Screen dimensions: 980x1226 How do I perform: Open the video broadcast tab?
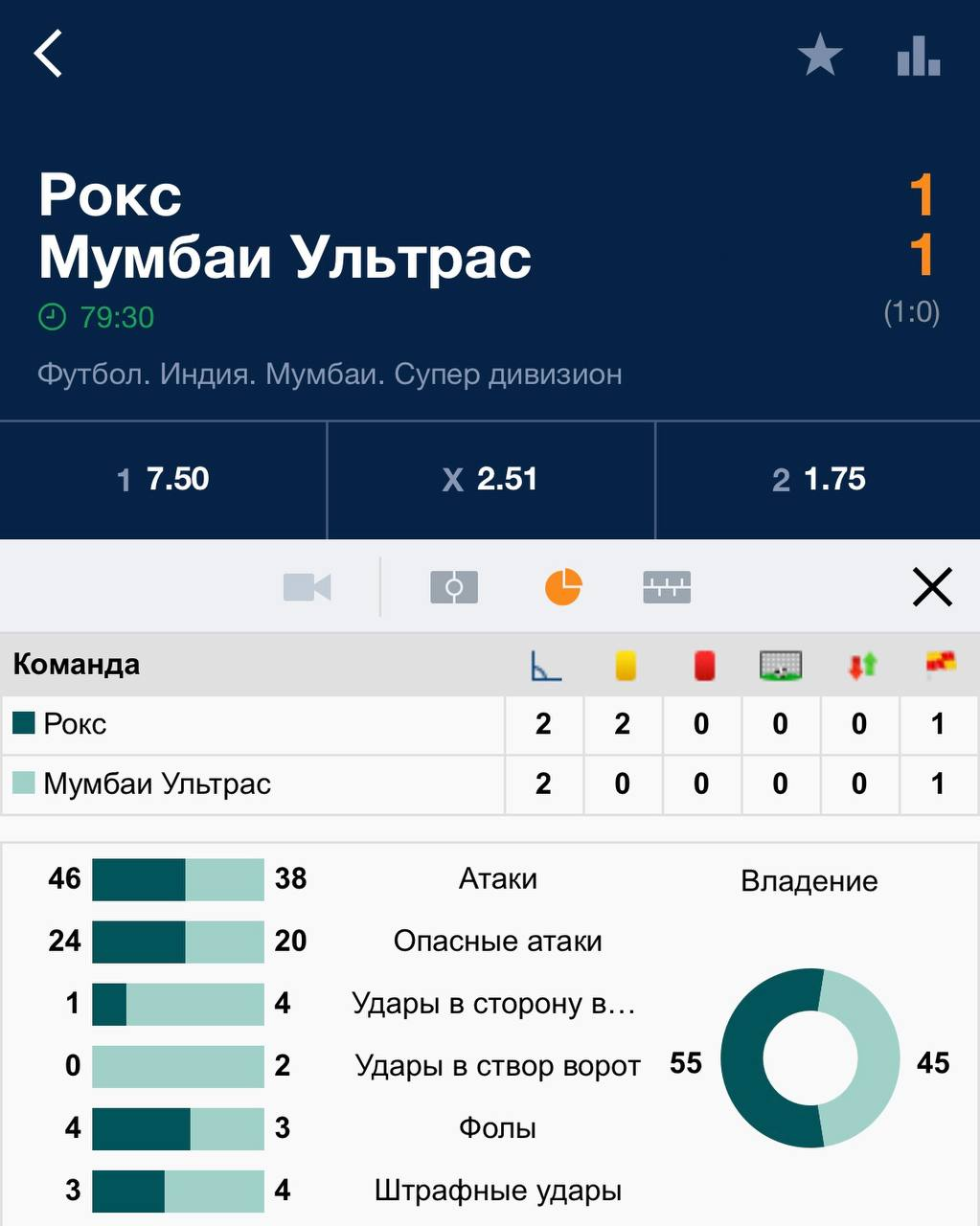pyautogui.click(x=308, y=587)
